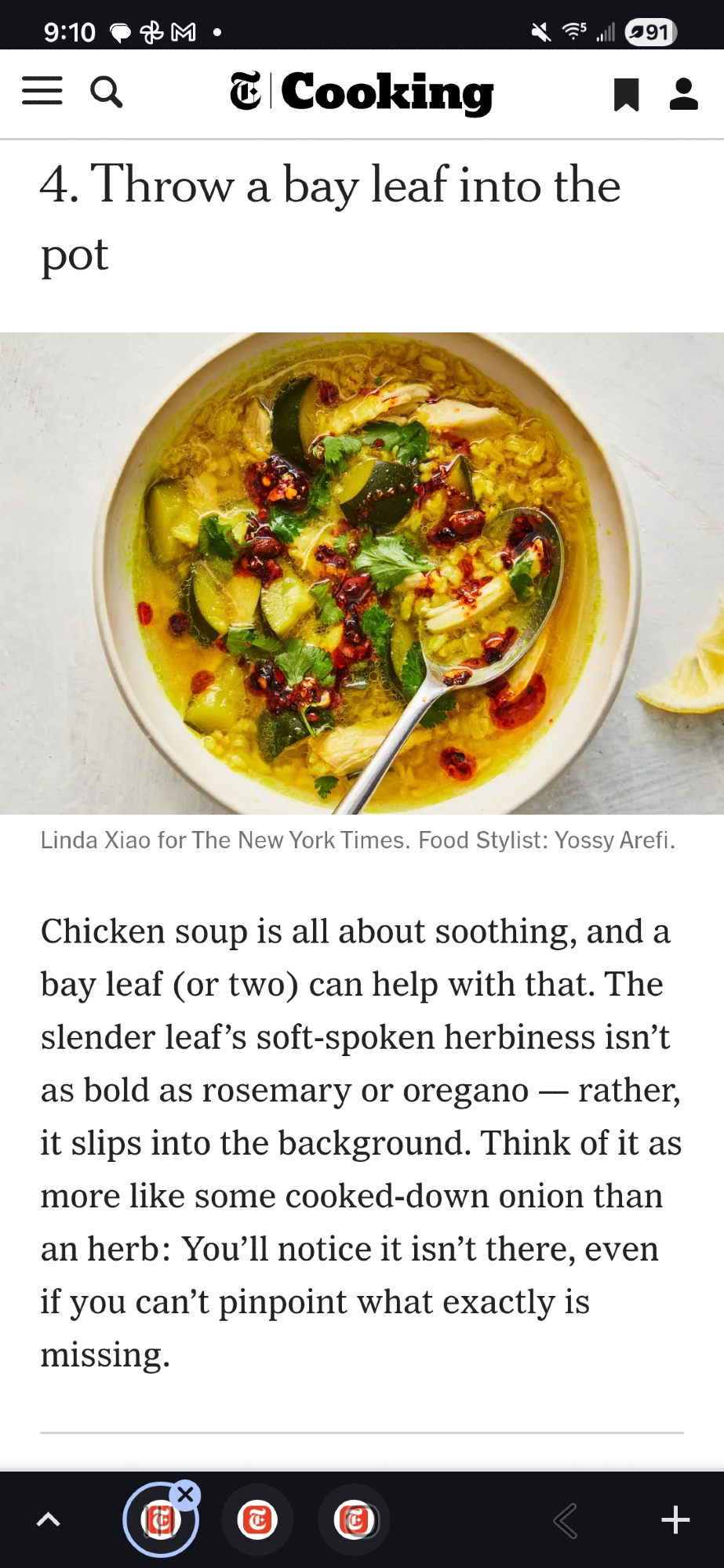Viewport: 724px width, 1568px height.
Task: Open recipe search
Action: (106, 92)
